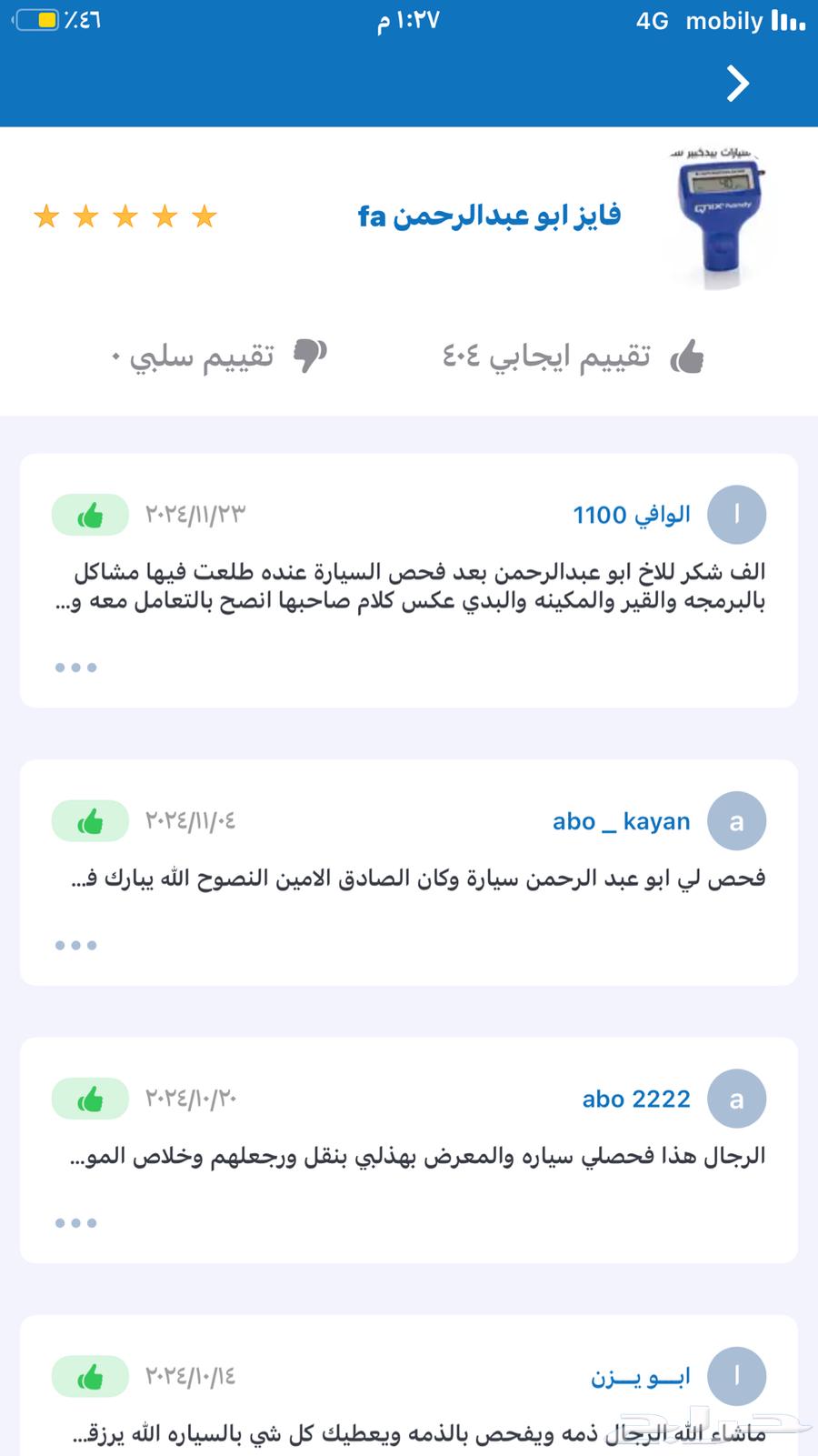This screenshot has width=818, height=1456.
Task: Select the positive rating thumbs-up icon
Action: click(x=688, y=355)
